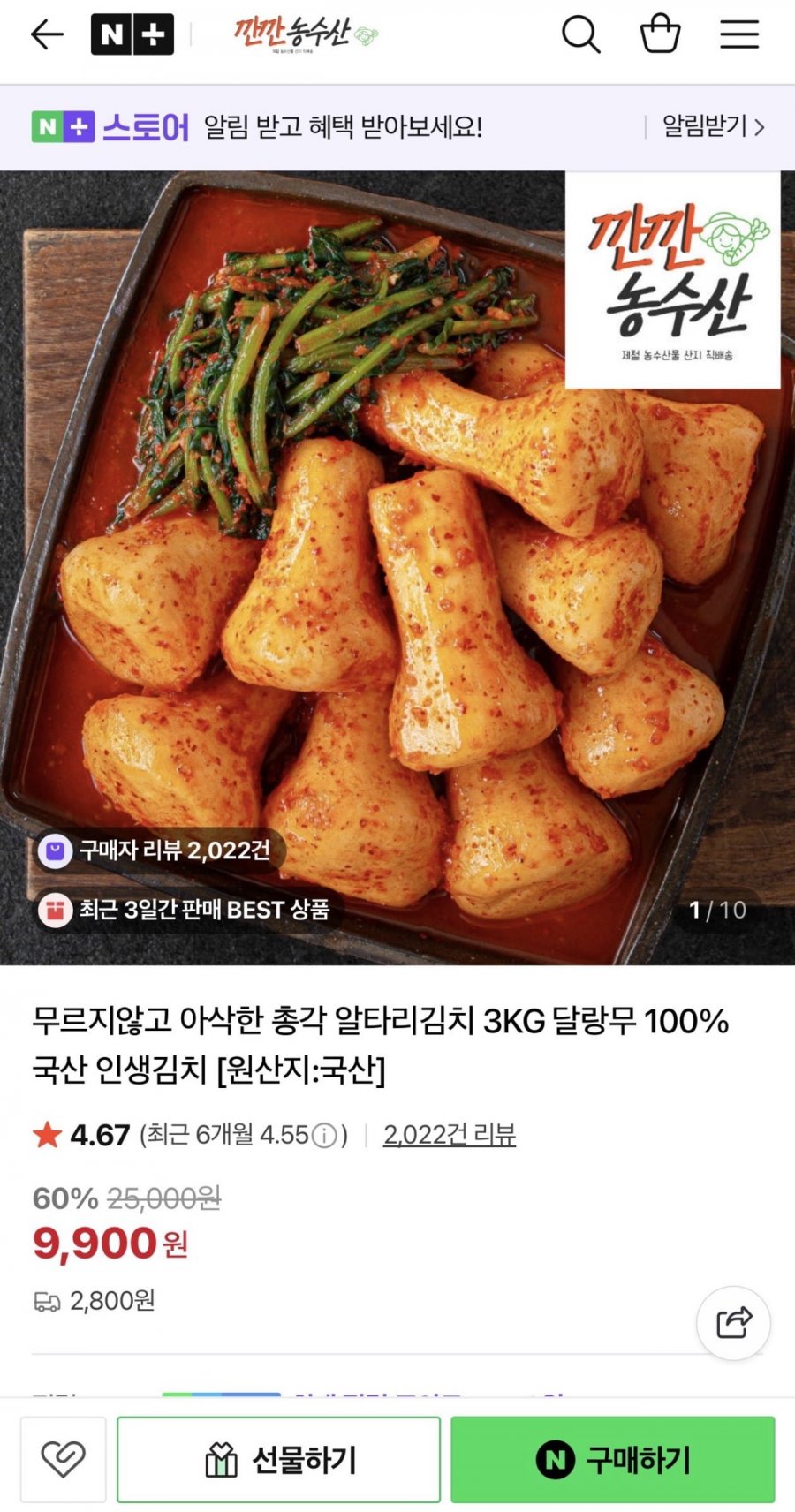Open the shopping cart
Screen dimensions: 795x1512
coord(658,34)
